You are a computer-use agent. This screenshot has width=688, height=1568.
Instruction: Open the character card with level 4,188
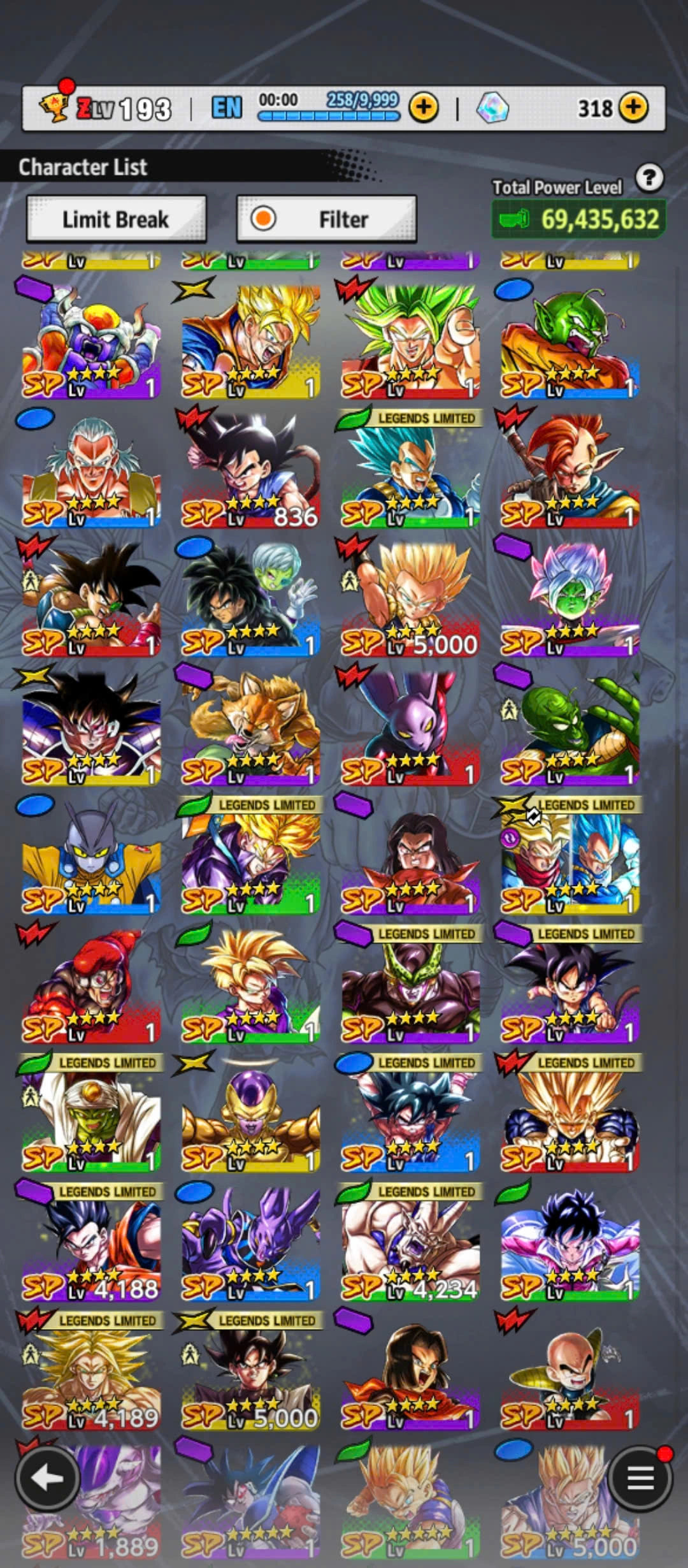pos(90,1243)
